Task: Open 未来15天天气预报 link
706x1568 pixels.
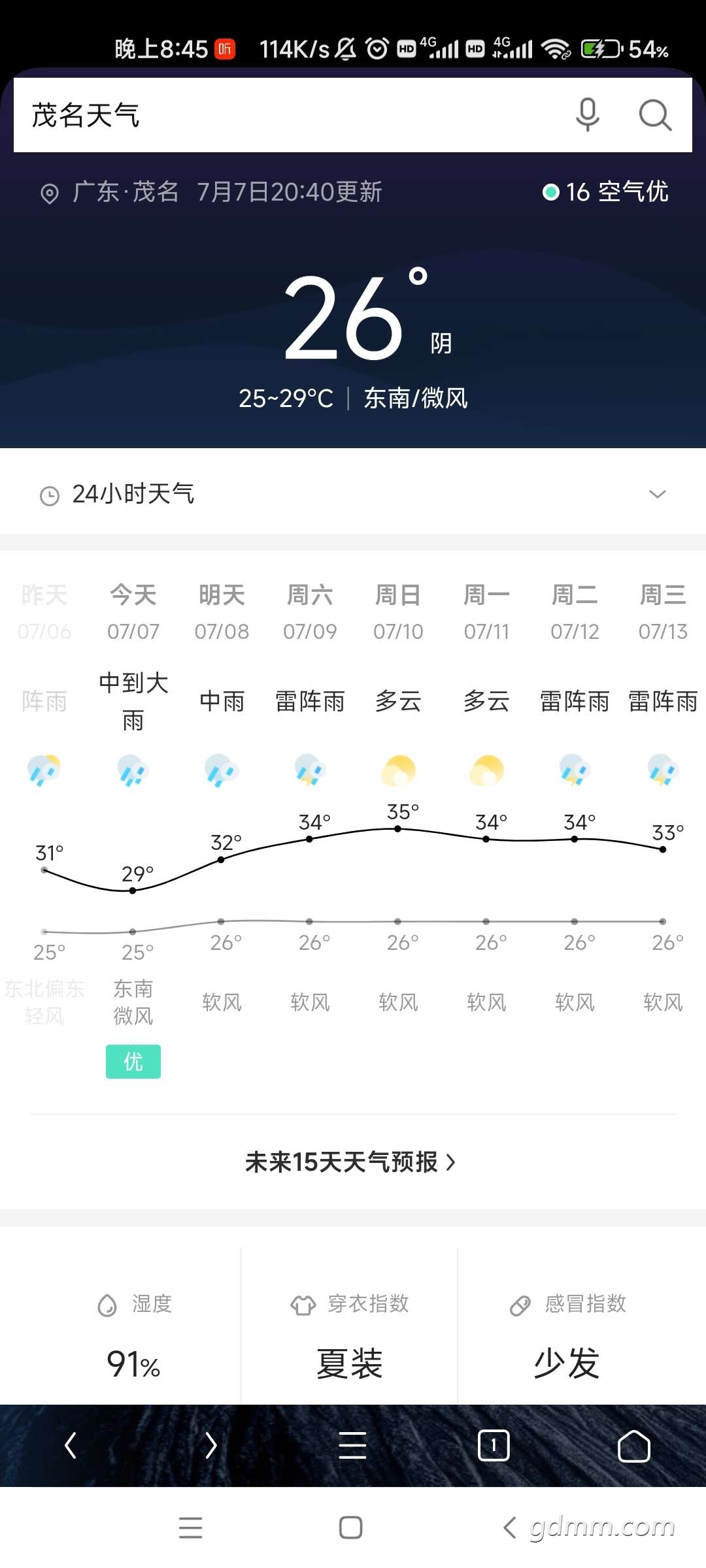Action: (351, 1162)
